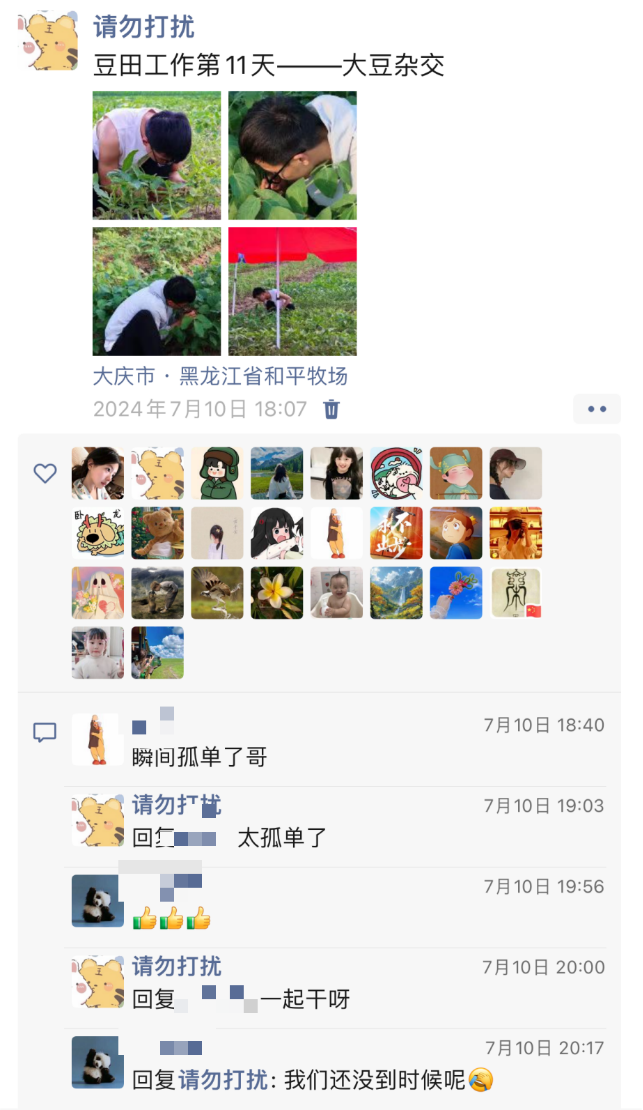This screenshot has width=643, height=1110.
Task: View the bear avatar in the likes list
Action: pyautogui.click(x=158, y=533)
